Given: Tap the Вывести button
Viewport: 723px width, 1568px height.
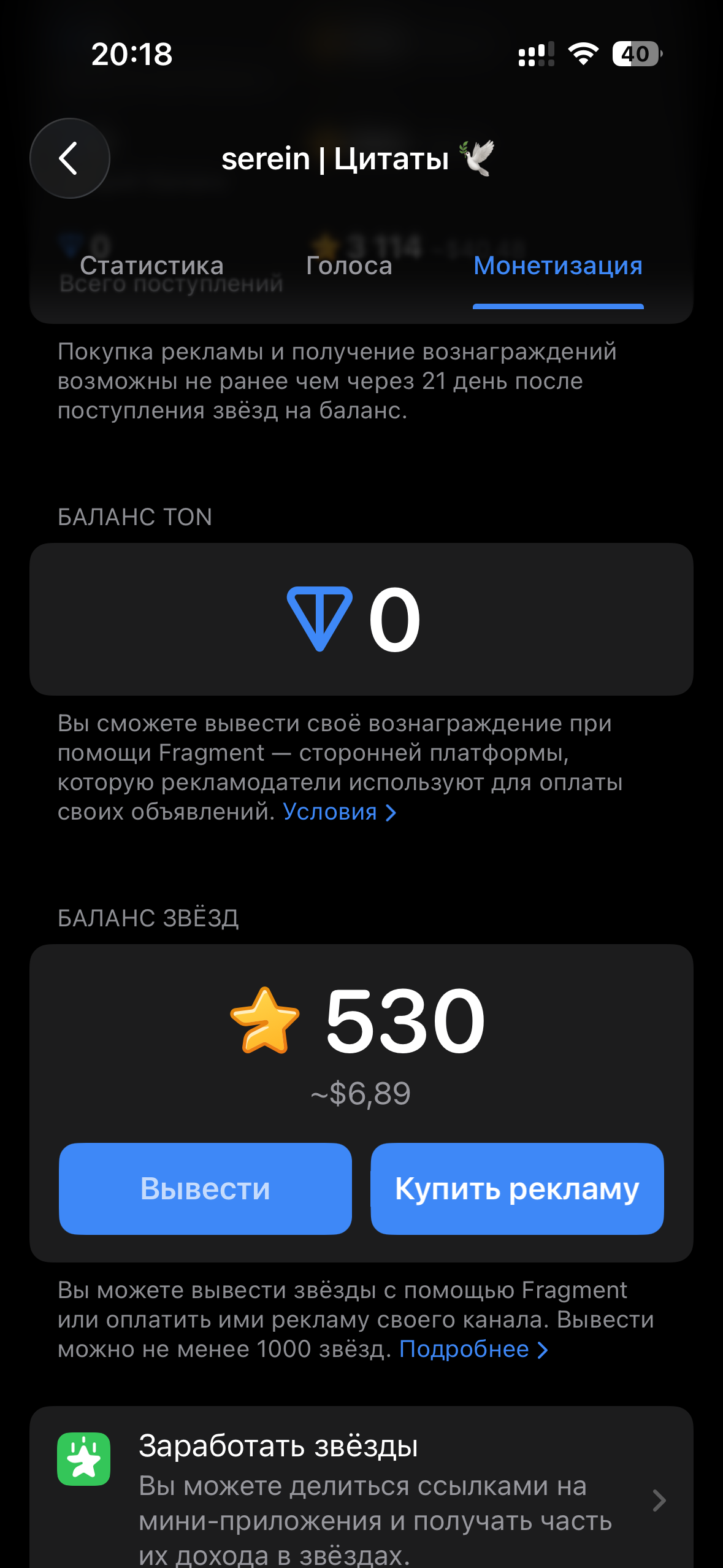Looking at the screenshot, I should pyautogui.click(x=205, y=1188).
